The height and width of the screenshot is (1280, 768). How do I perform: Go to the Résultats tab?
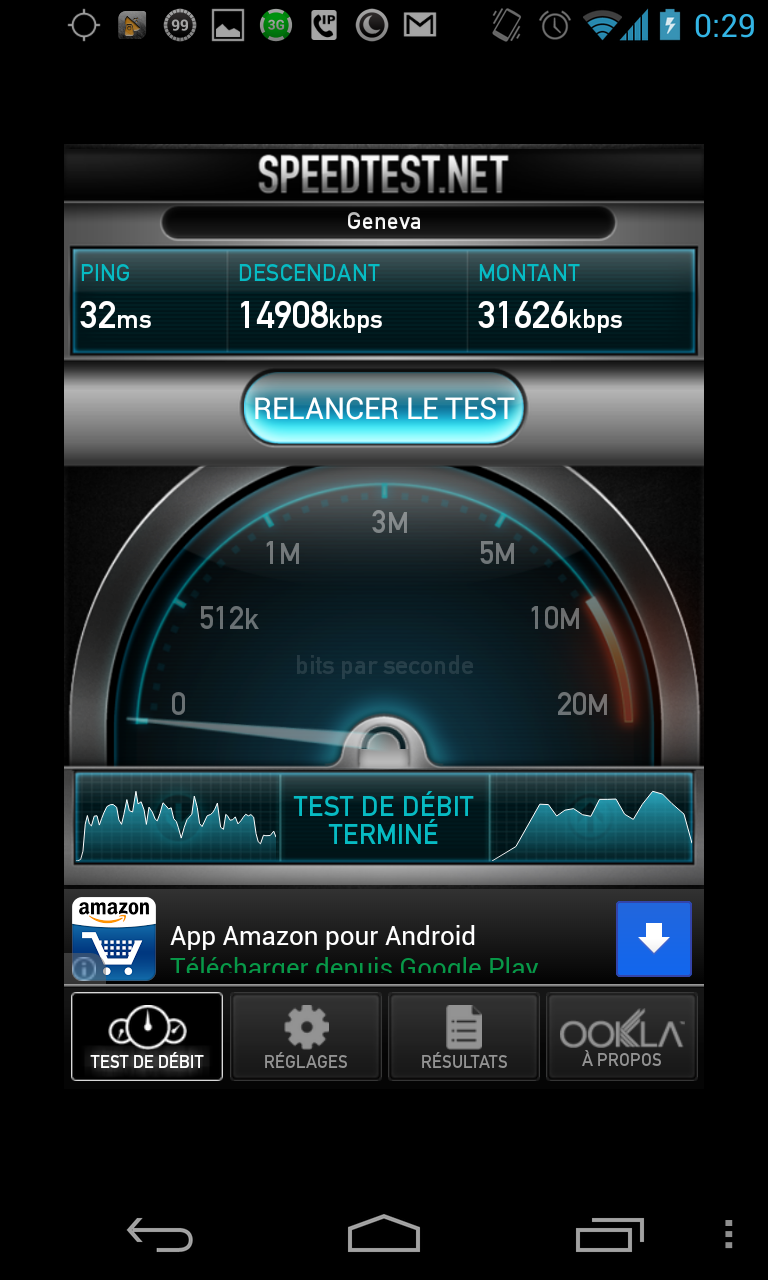[464, 1036]
